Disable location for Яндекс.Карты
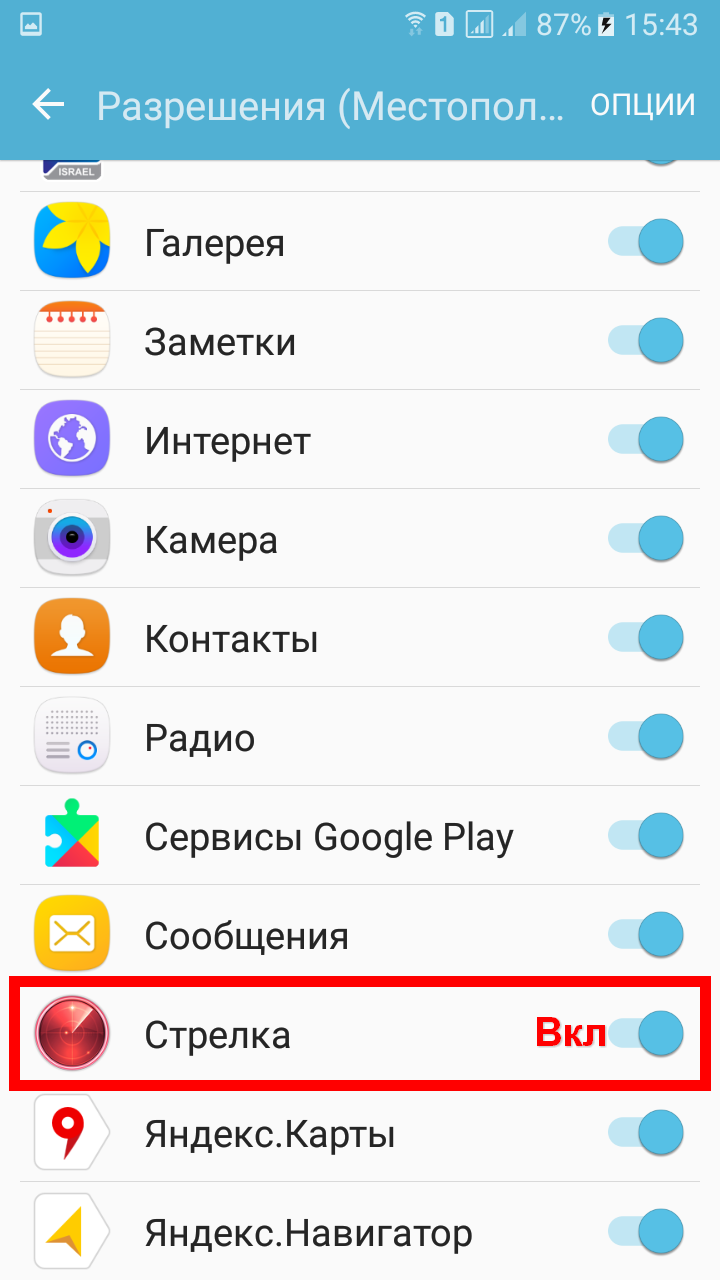Image resolution: width=720 pixels, height=1280 pixels. [x=646, y=1133]
